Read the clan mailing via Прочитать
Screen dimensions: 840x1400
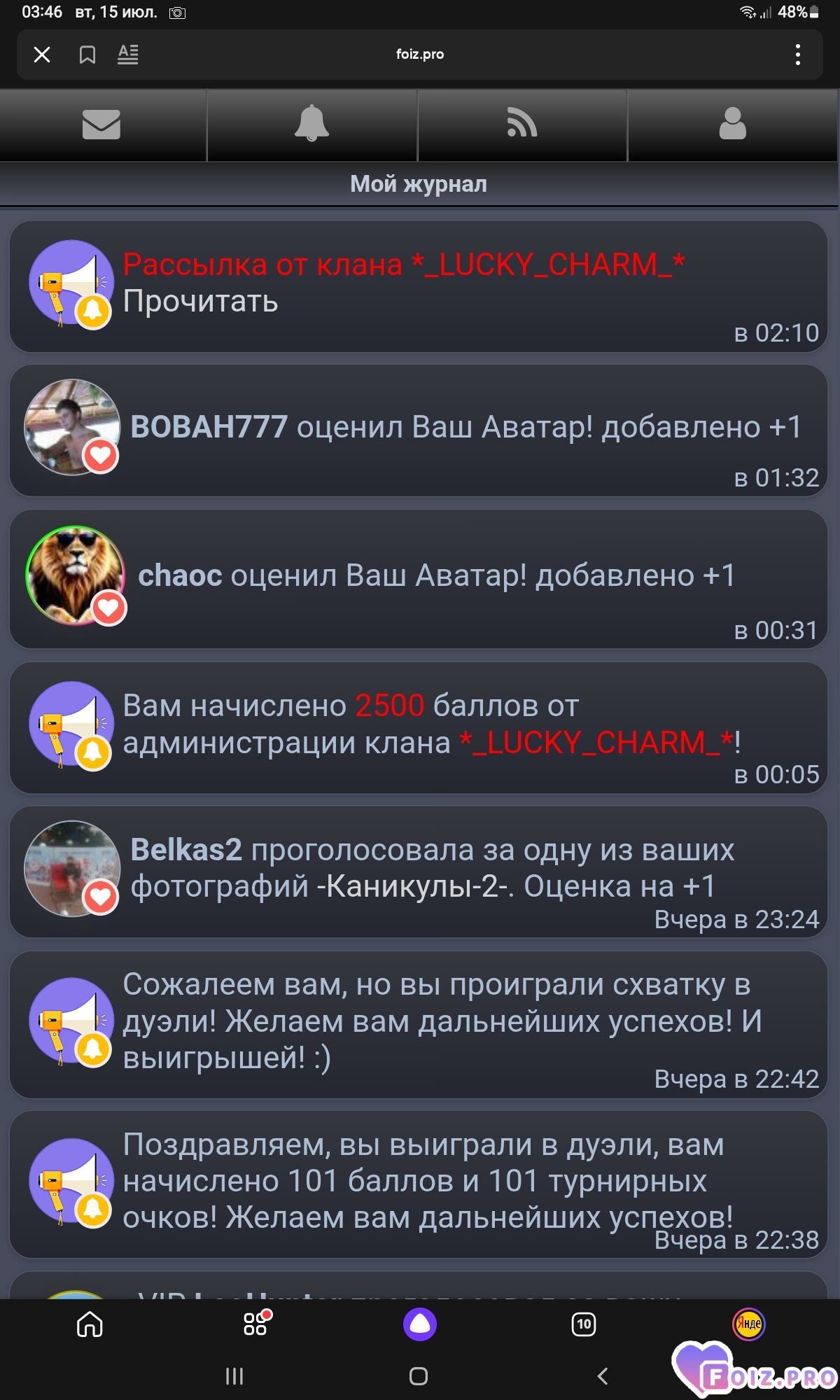[x=200, y=301]
